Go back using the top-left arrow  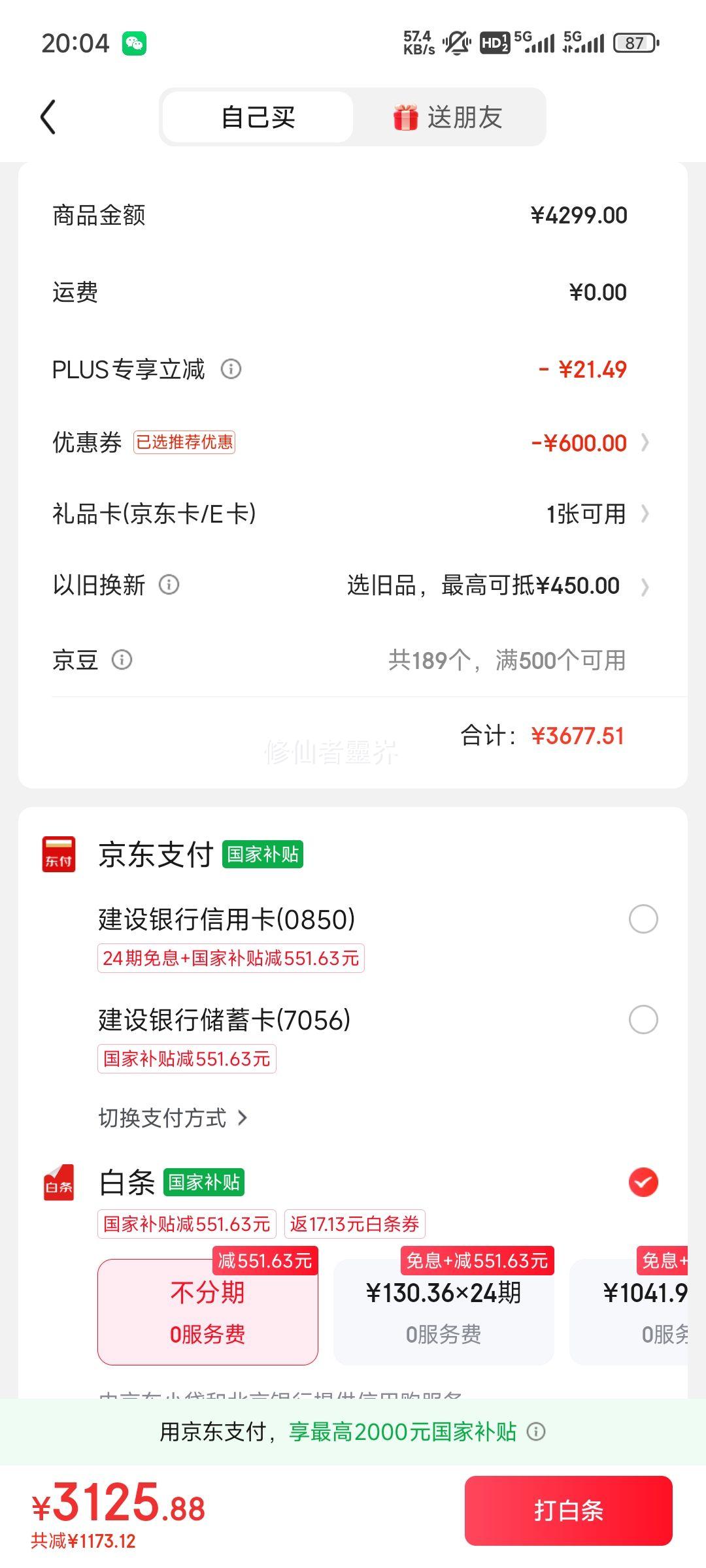[x=48, y=118]
